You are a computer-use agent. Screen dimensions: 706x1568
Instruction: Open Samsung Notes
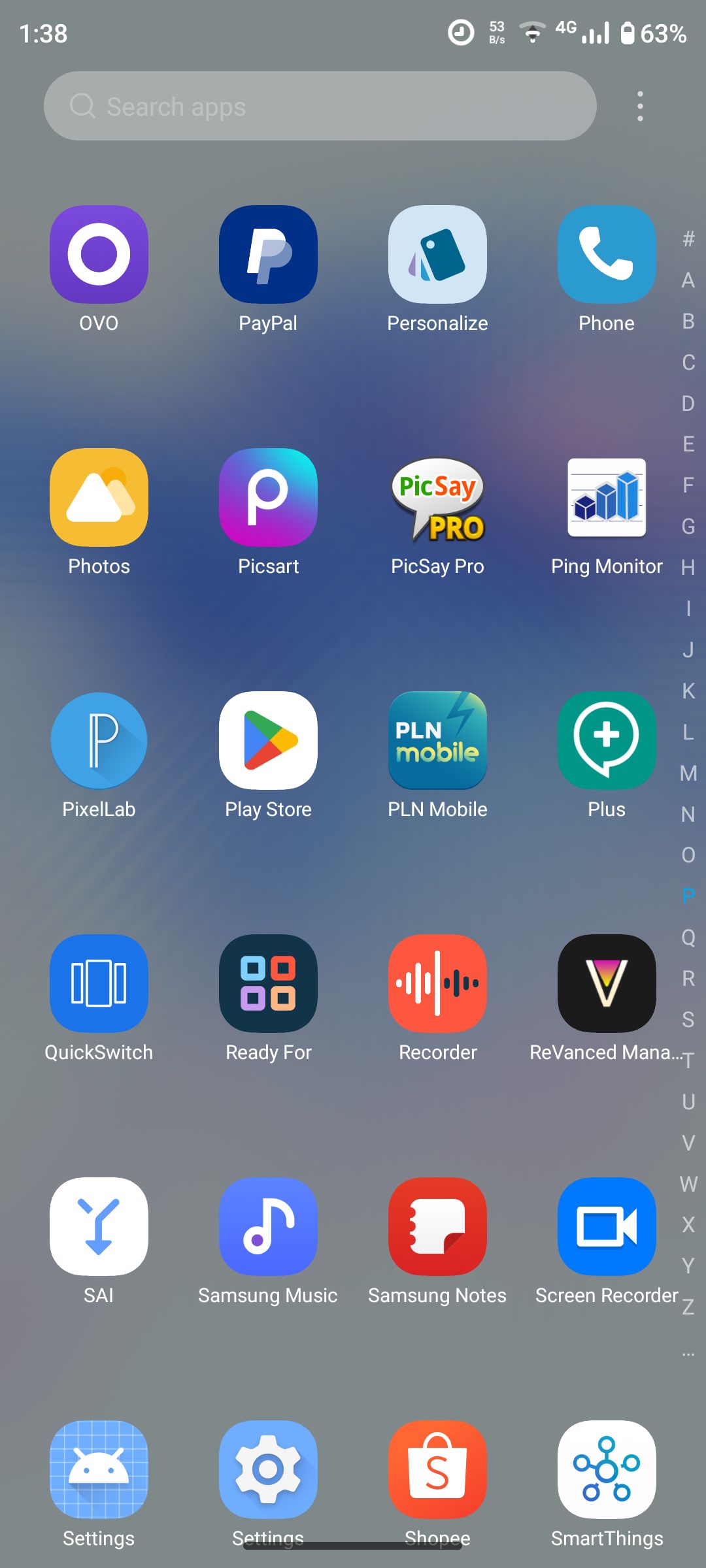click(x=437, y=1227)
